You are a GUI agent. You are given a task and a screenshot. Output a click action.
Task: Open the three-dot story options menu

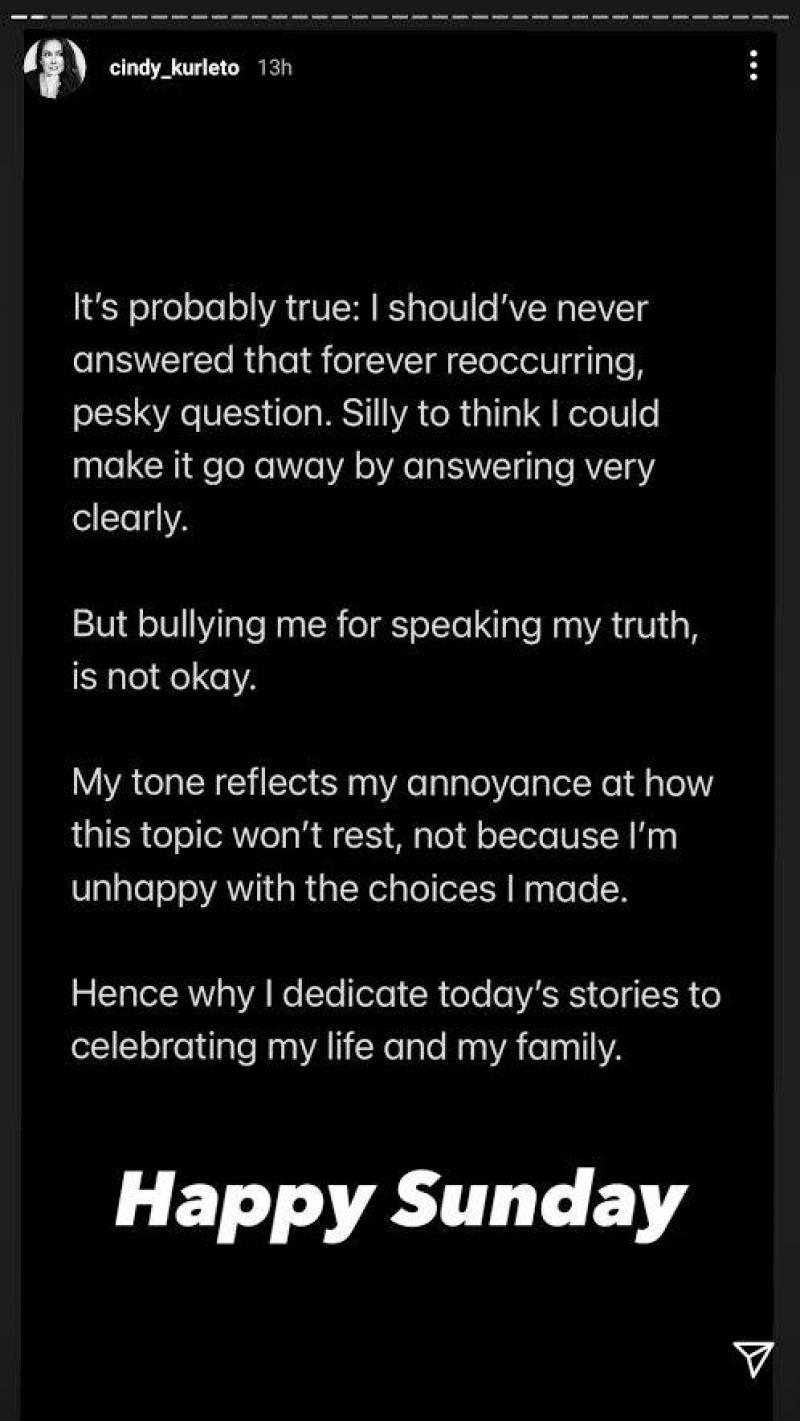click(x=753, y=67)
